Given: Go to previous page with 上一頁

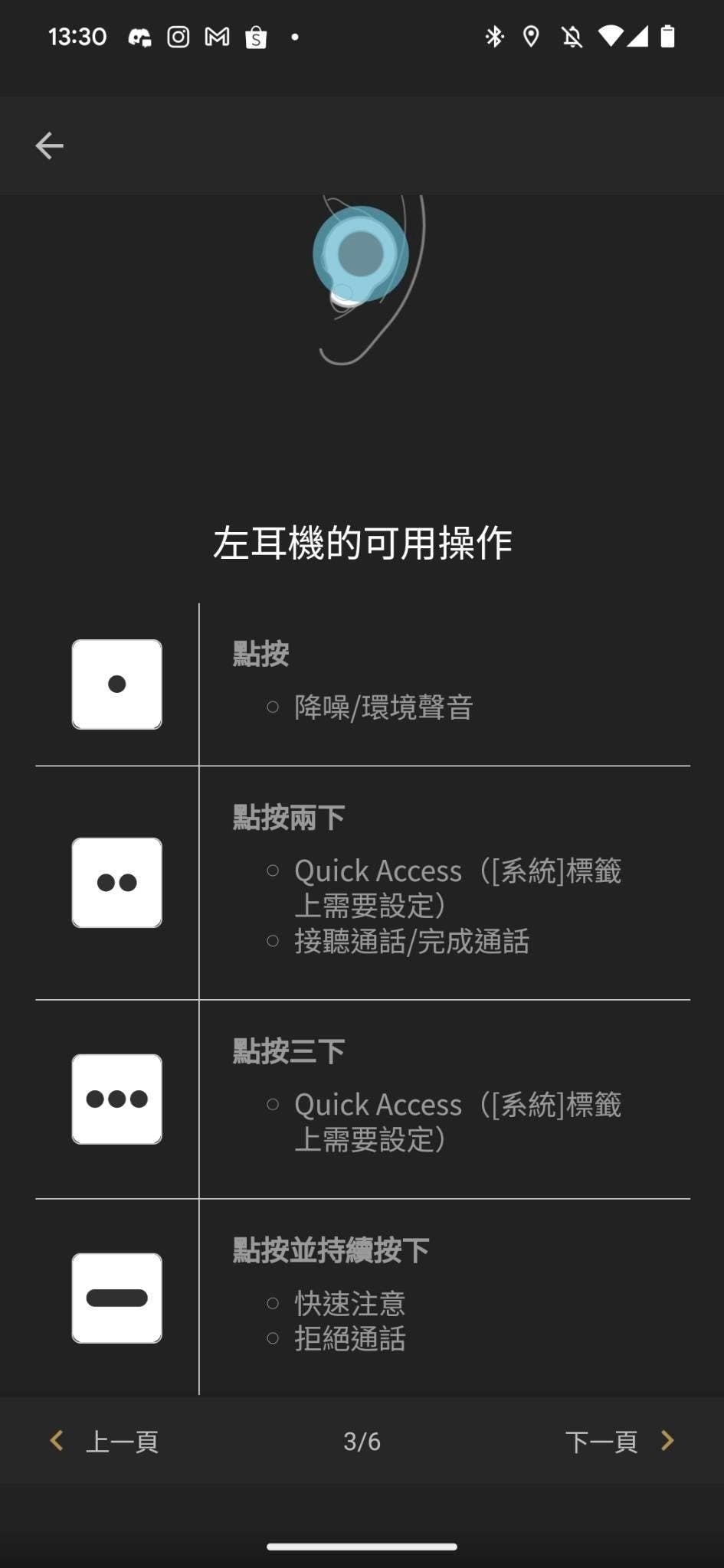Looking at the screenshot, I should click(x=105, y=1441).
